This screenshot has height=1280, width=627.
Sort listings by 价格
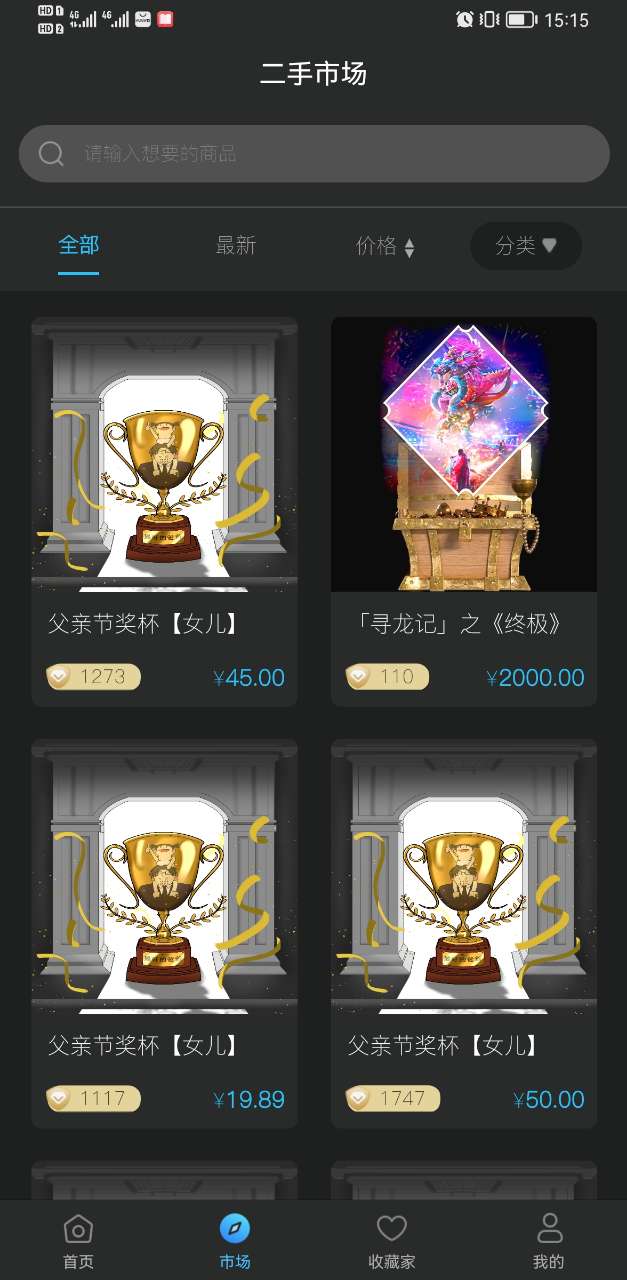click(x=385, y=246)
